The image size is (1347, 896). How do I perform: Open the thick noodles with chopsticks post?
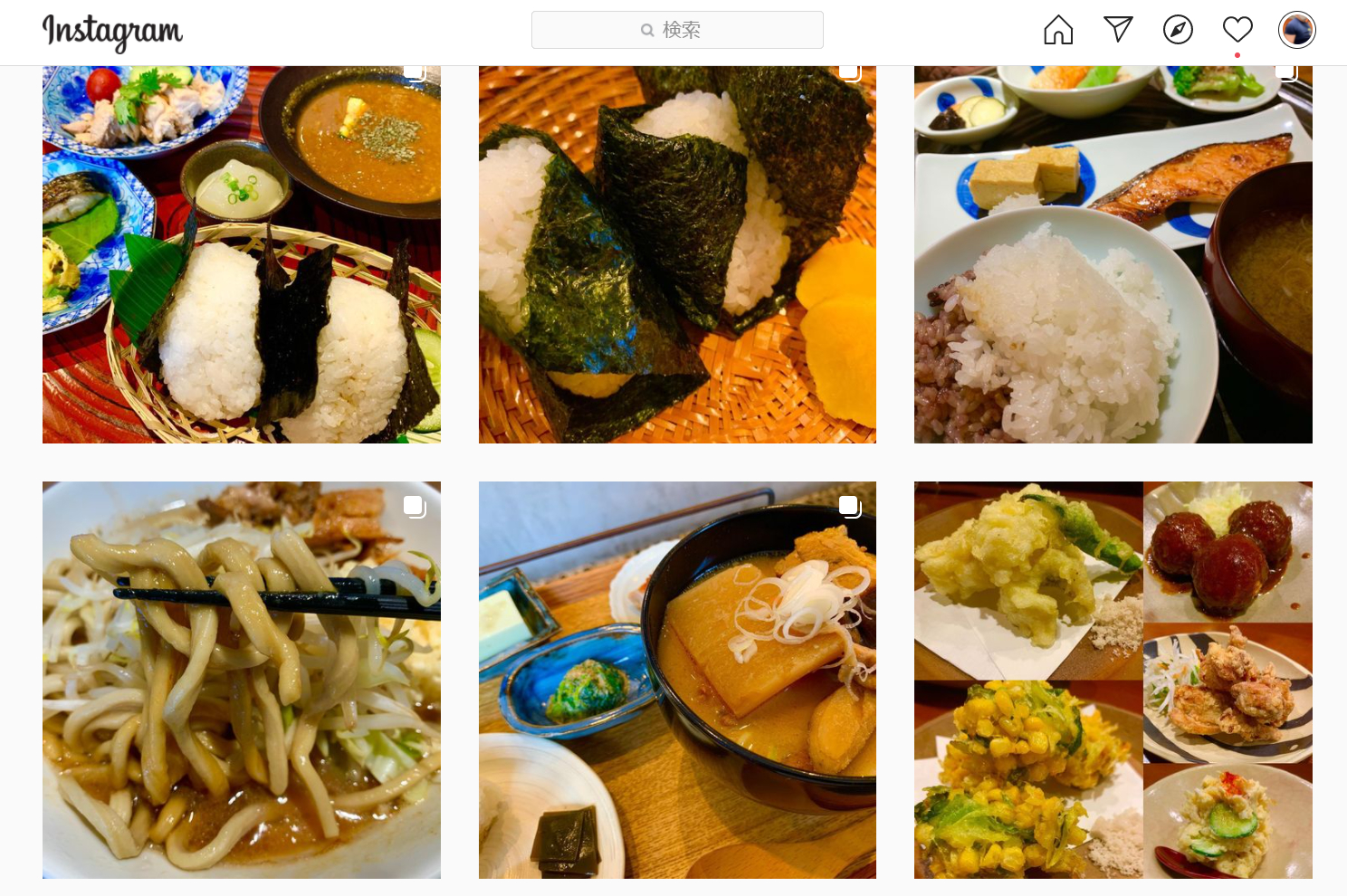[x=242, y=680]
